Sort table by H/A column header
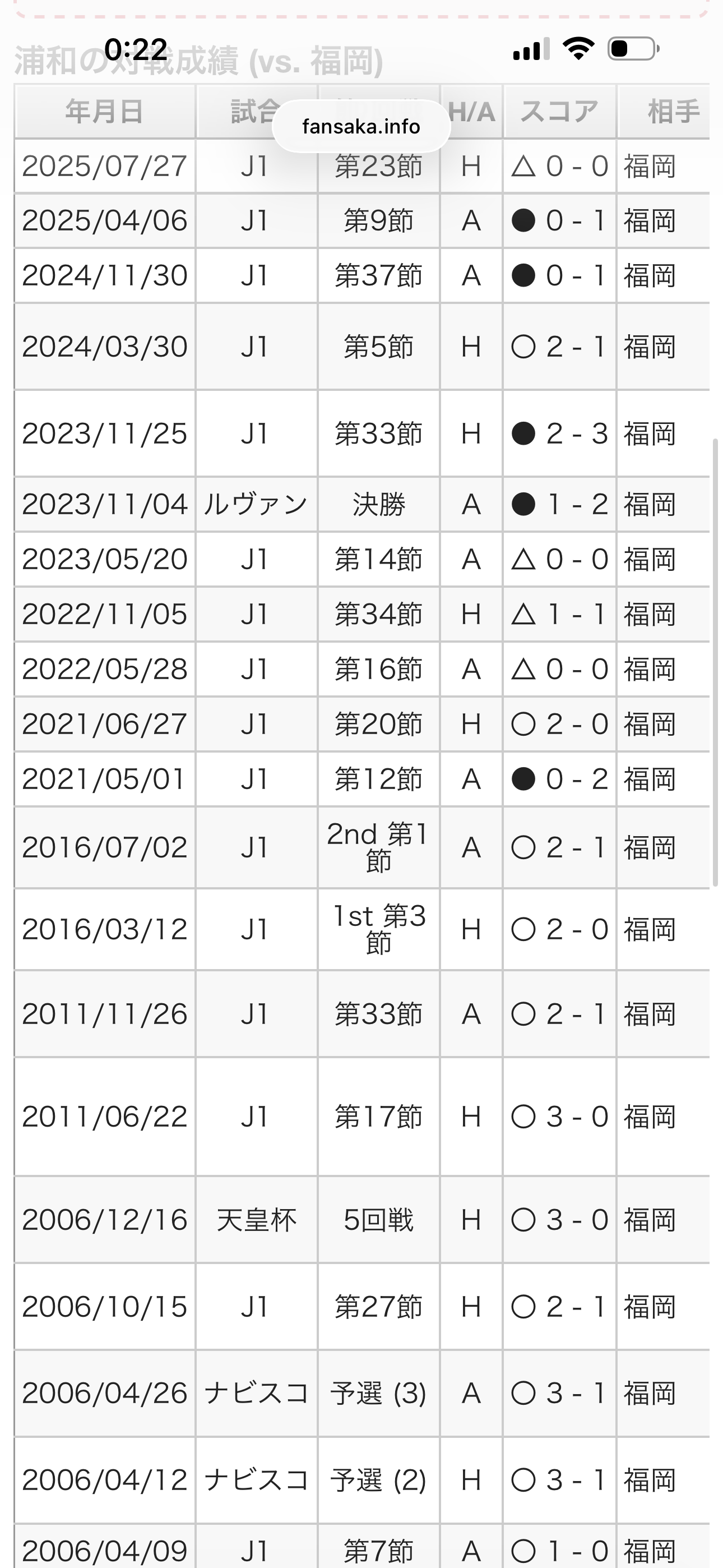This screenshot has width=723, height=1568. click(471, 112)
